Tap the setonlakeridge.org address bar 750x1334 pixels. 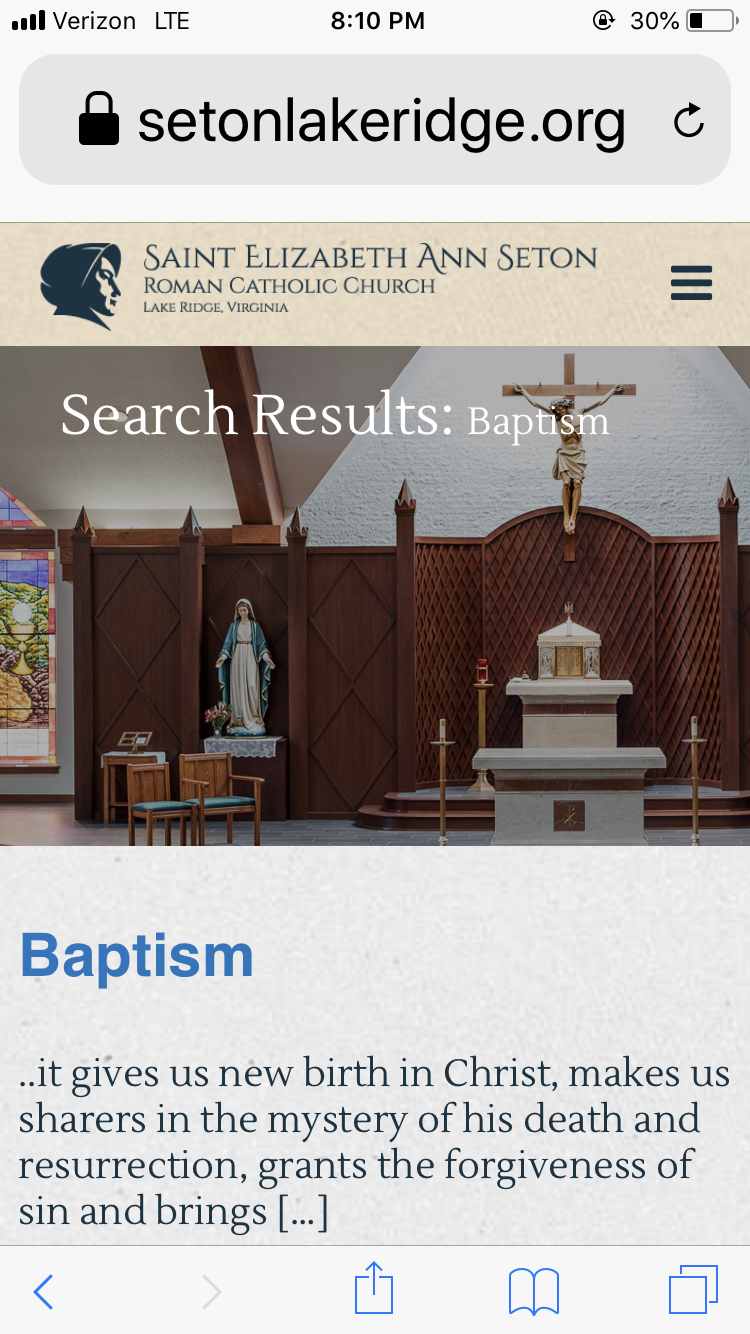tap(380, 121)
